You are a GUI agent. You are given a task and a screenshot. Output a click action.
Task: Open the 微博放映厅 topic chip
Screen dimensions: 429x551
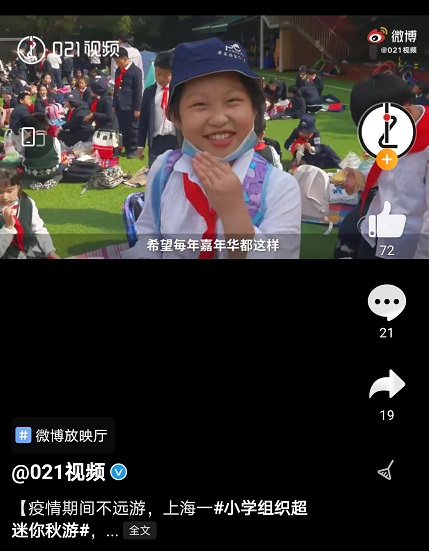(63, 435)
